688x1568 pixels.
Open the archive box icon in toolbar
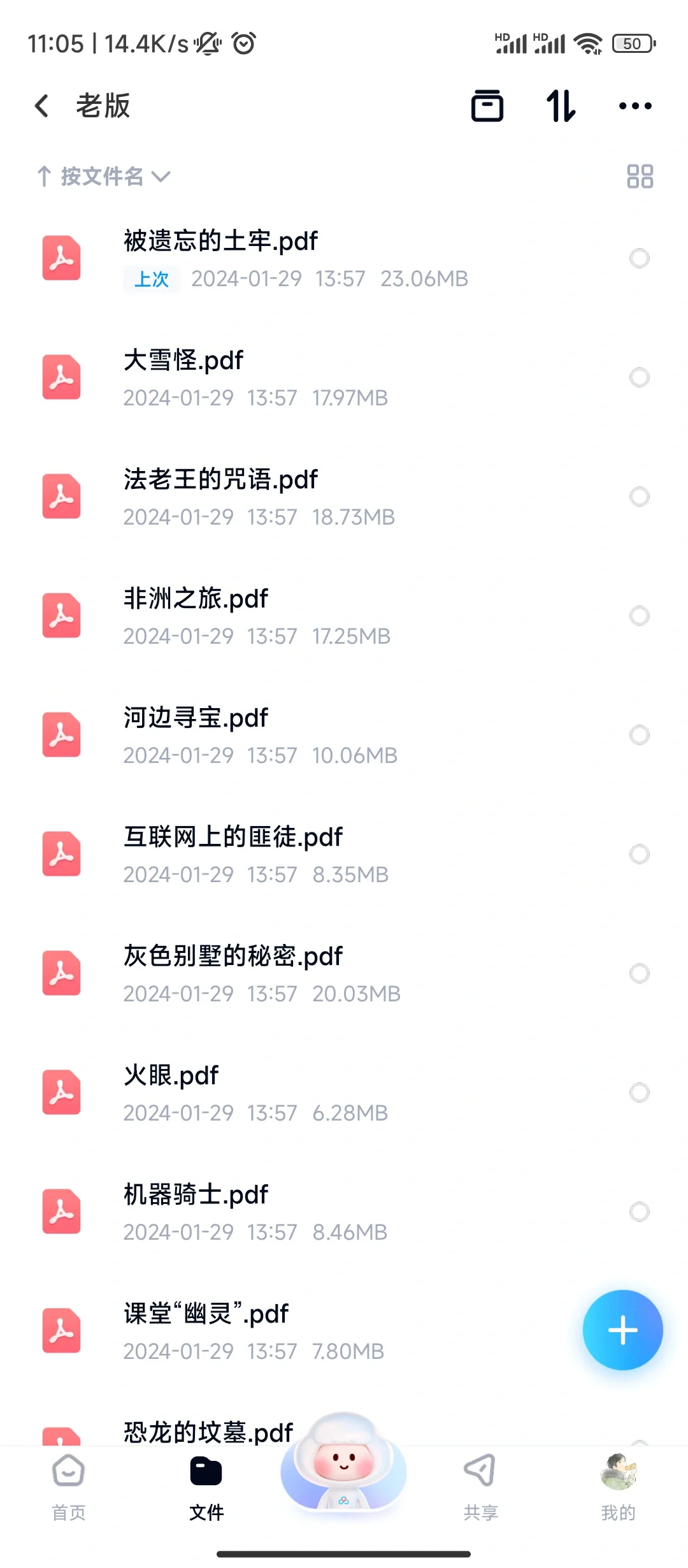(x=487, y=106)
